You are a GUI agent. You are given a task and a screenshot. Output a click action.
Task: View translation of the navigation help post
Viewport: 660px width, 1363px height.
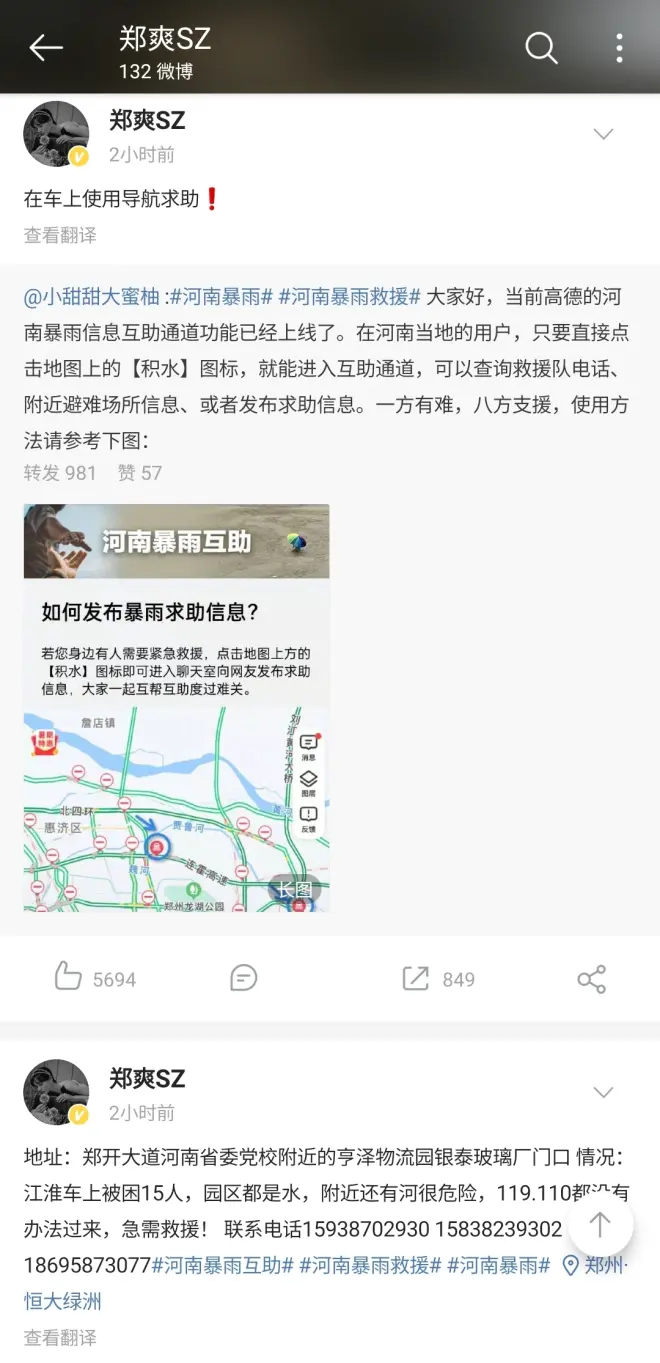[60, 235]
